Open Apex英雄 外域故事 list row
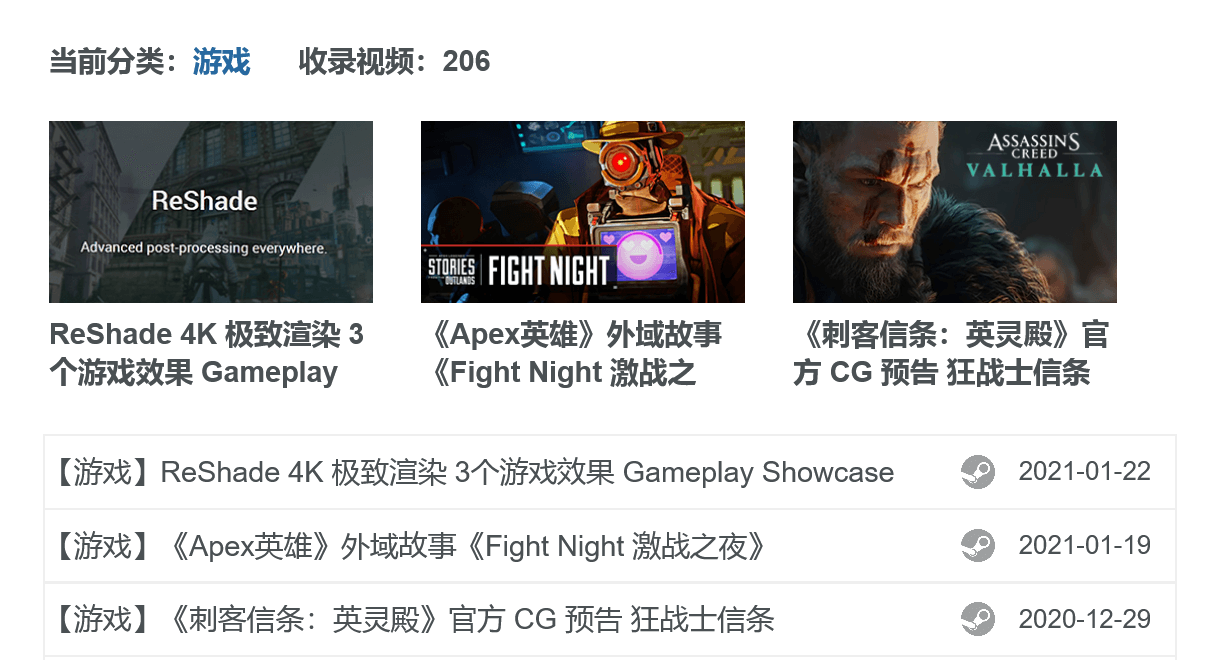This screenshot has width=1220, height=660. [x=410, y=546]
